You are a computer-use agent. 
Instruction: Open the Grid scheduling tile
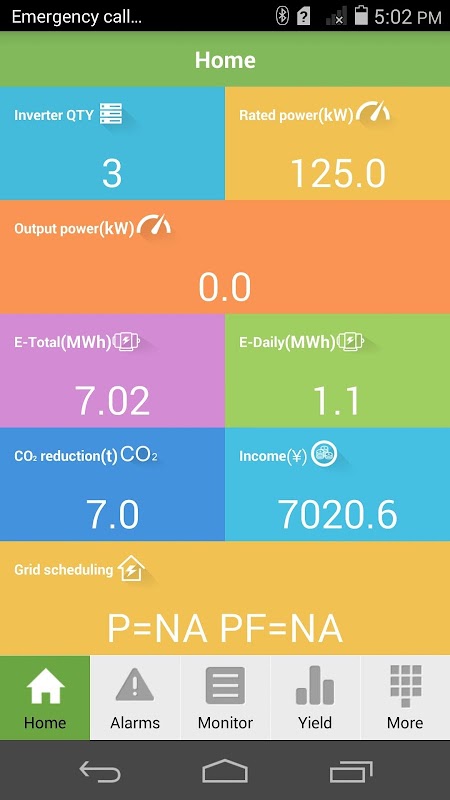pyautogui.click(x=225, y=598)
